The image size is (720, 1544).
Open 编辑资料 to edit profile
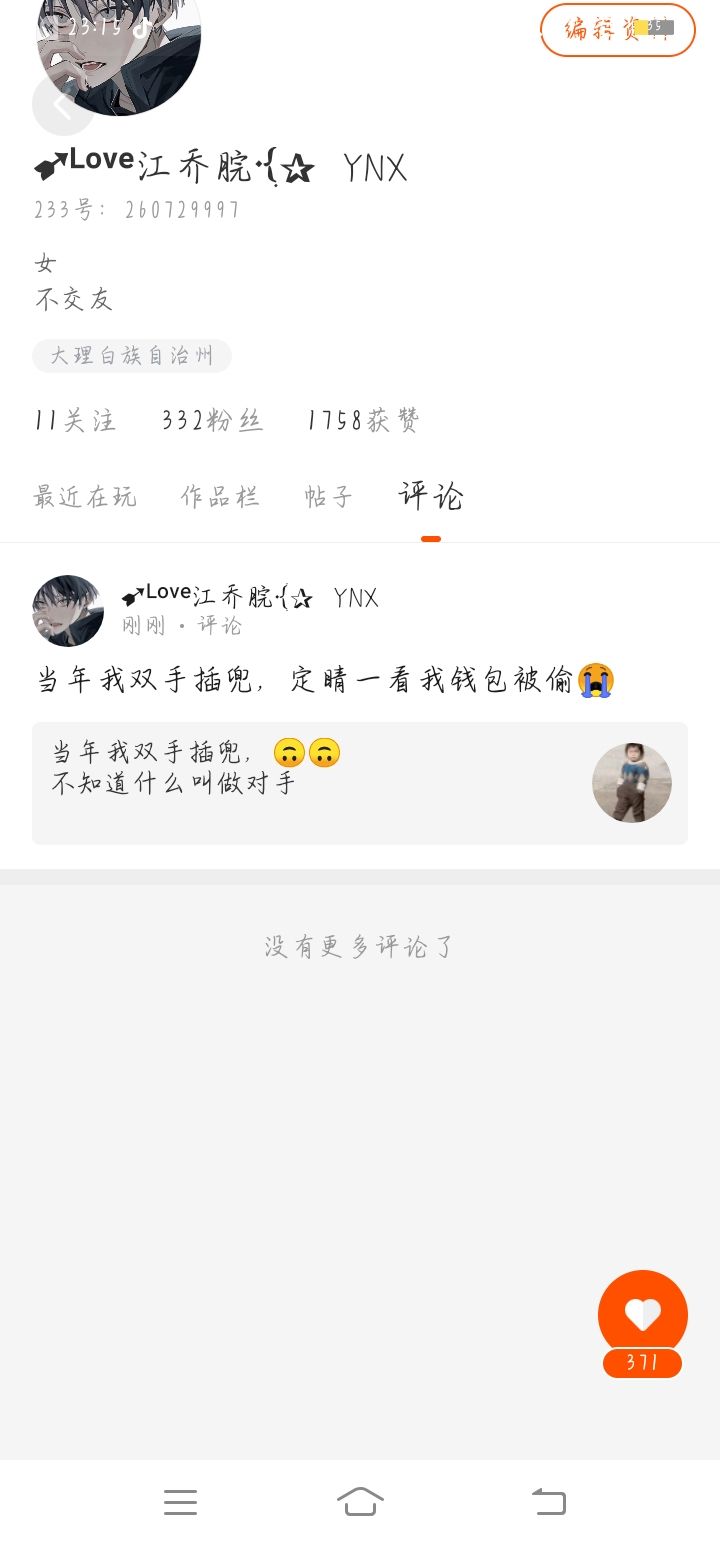pos(617,30)
